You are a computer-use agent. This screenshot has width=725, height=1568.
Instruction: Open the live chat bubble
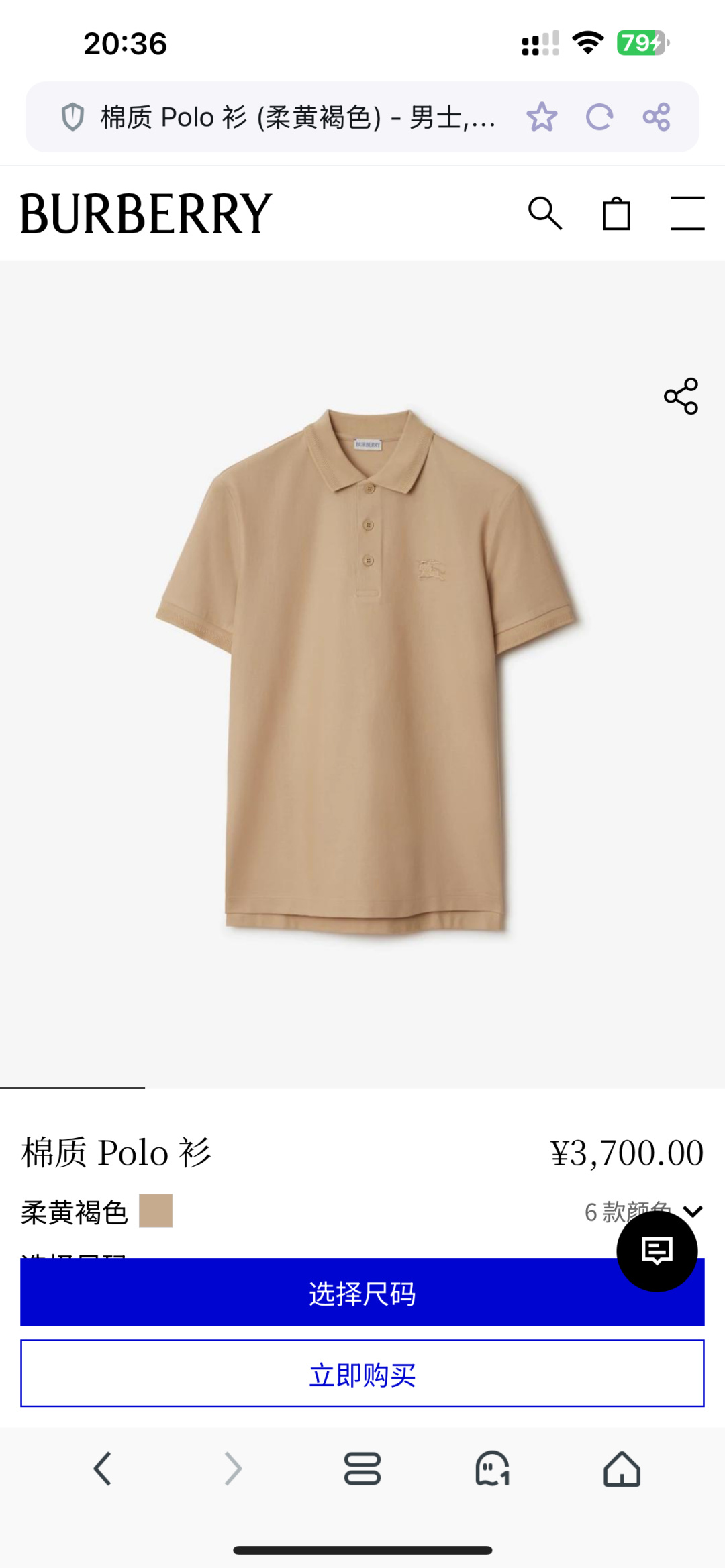(x=657, y=1251)
